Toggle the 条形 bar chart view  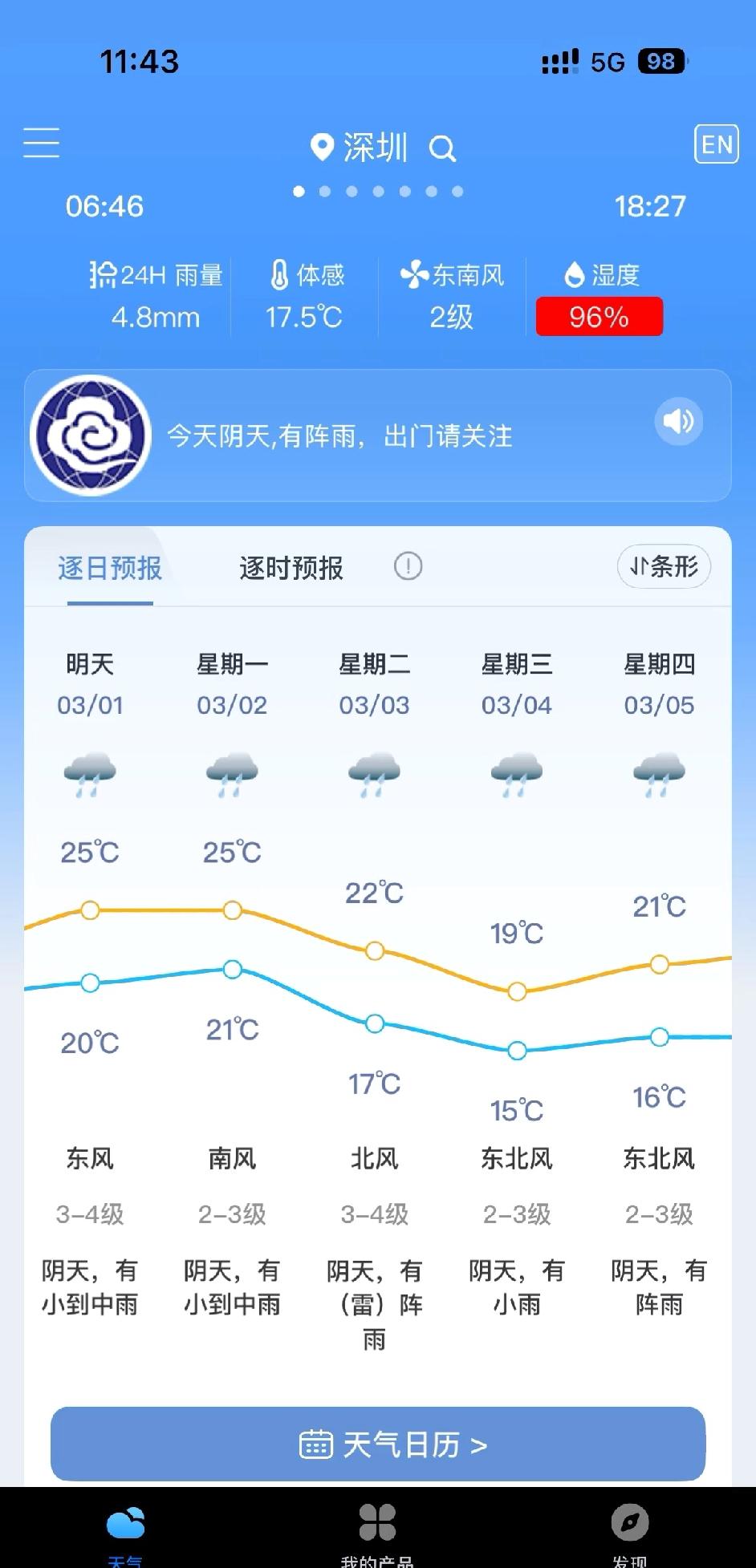pyautogui.click(x=664, y=566)
